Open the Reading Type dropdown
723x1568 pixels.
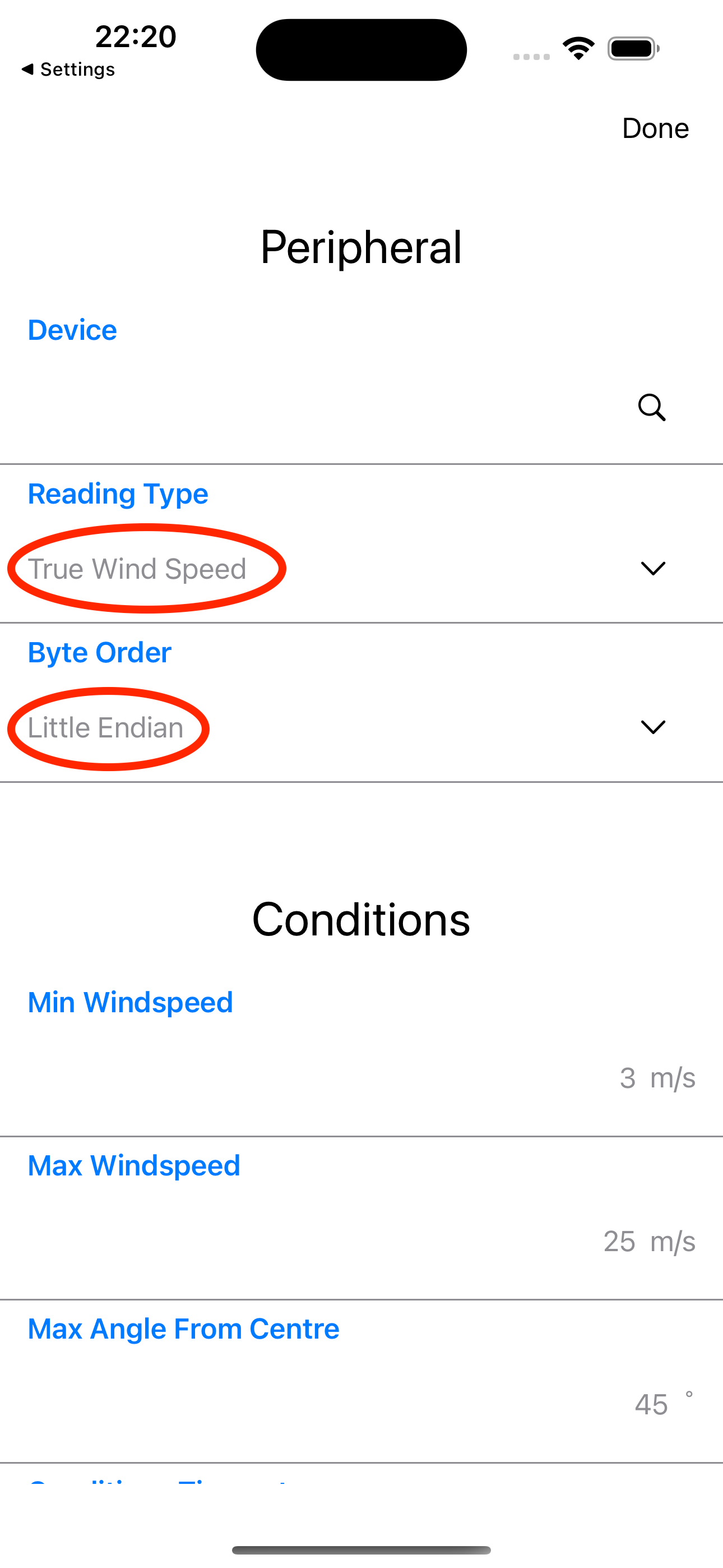[x=652, y=569]
